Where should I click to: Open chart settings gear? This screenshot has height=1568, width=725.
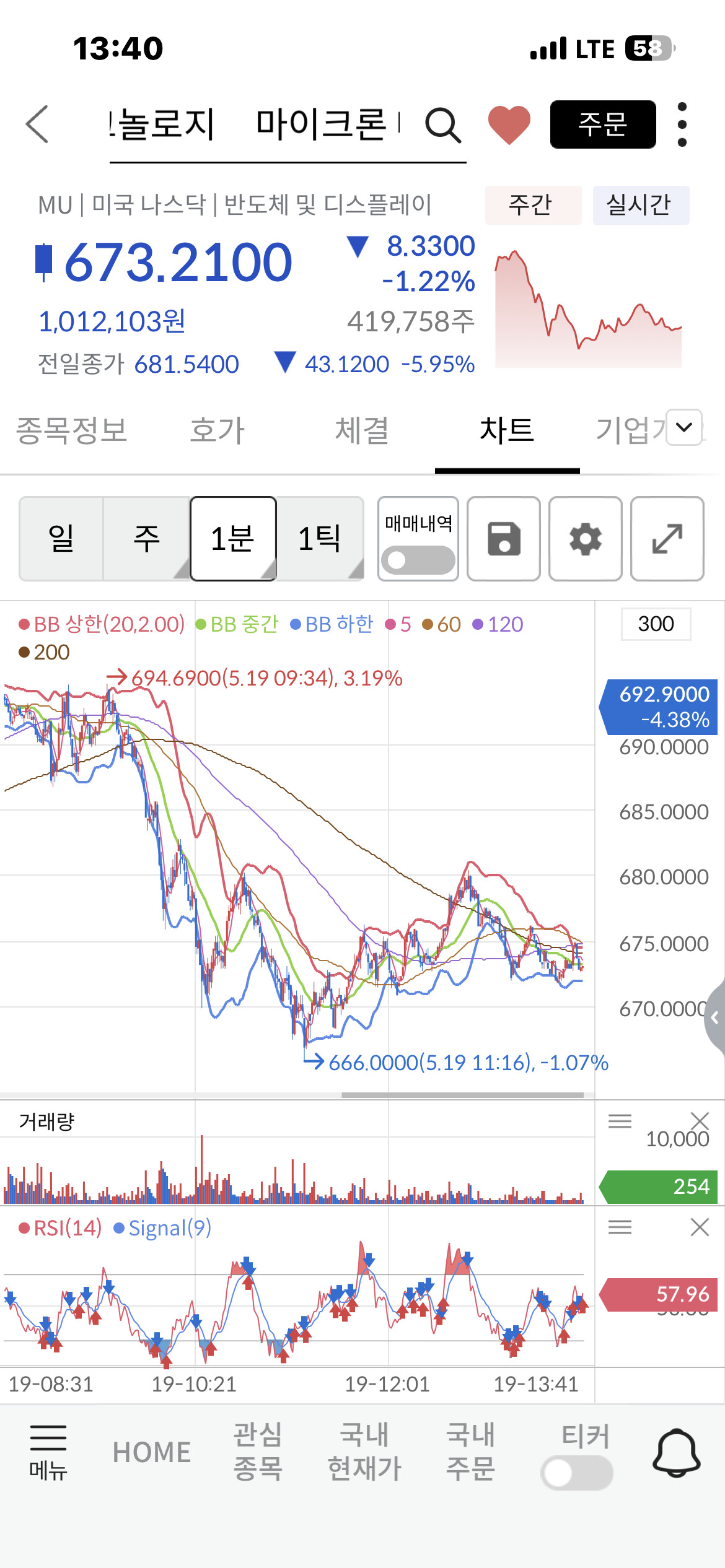586,539
